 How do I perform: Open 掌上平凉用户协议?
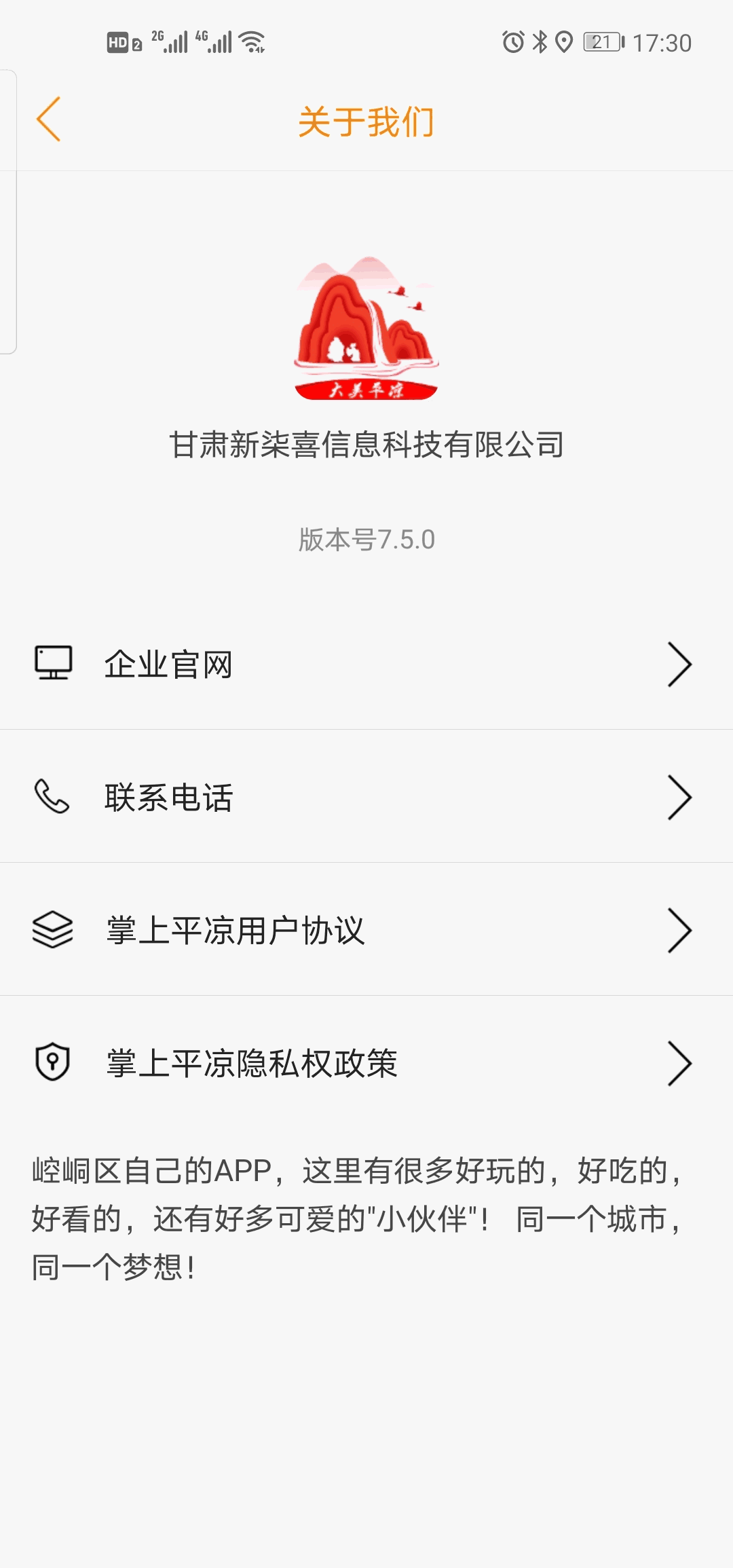[x=366, y=930]
